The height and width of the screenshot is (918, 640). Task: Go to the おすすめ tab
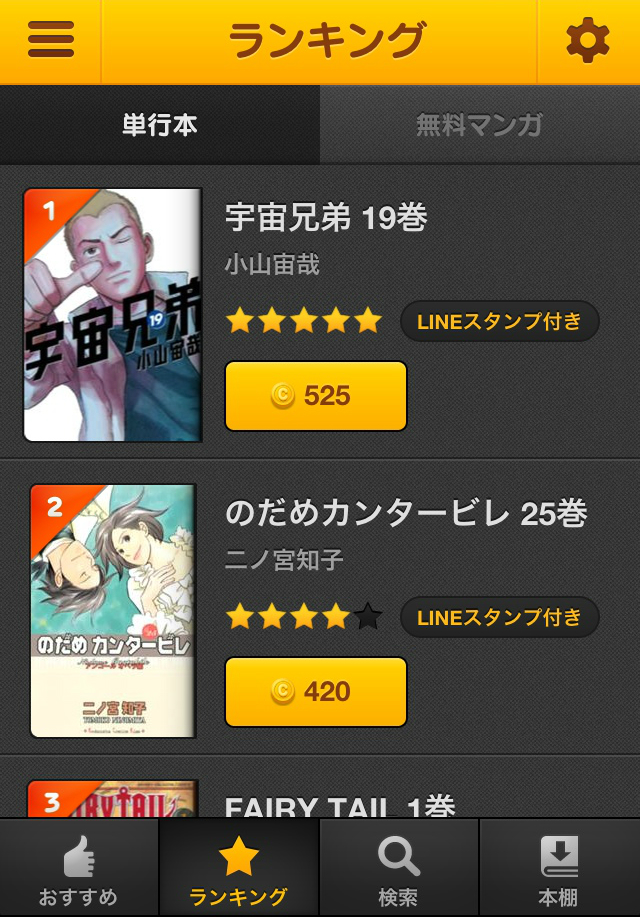coord(79,870)
